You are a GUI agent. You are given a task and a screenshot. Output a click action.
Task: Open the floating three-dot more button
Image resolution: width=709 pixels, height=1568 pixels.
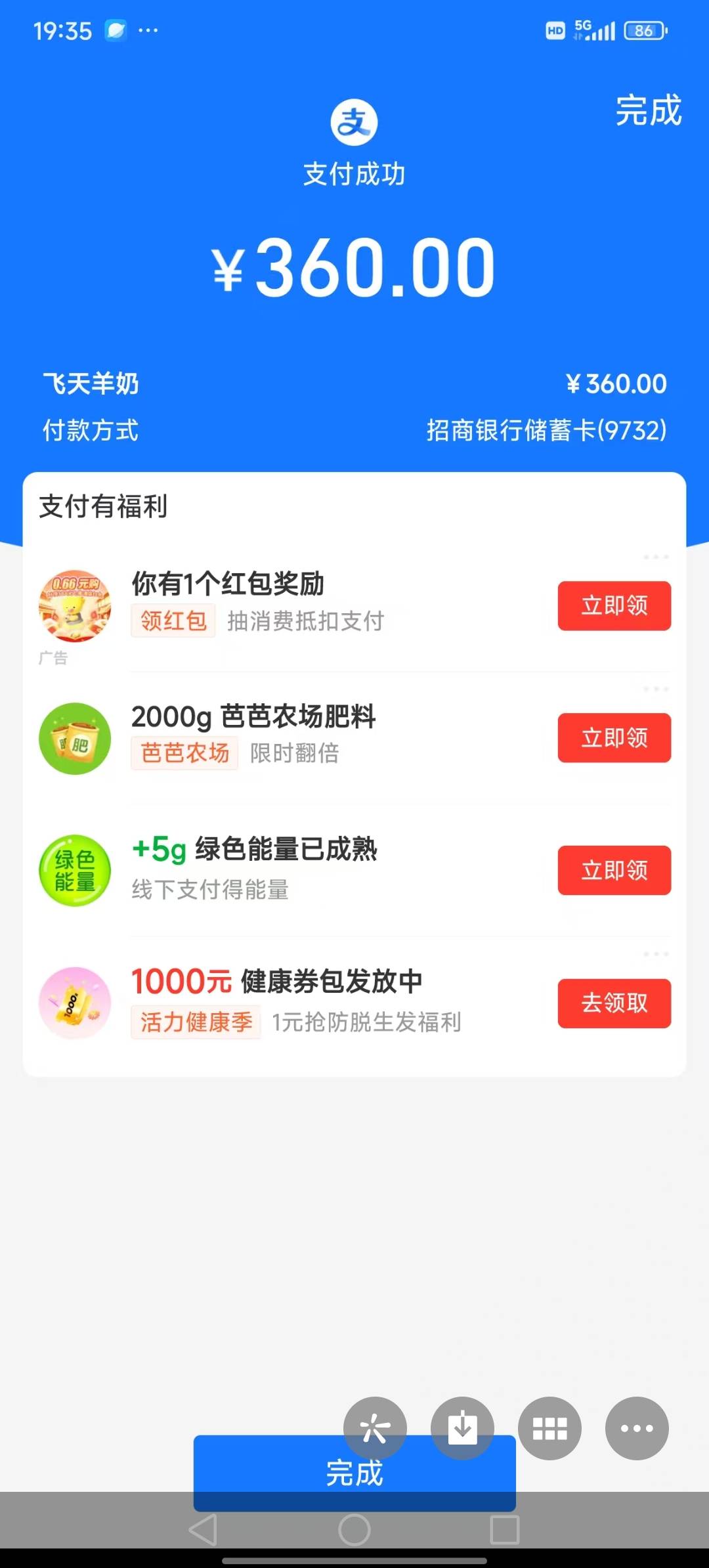[637, 1428]
